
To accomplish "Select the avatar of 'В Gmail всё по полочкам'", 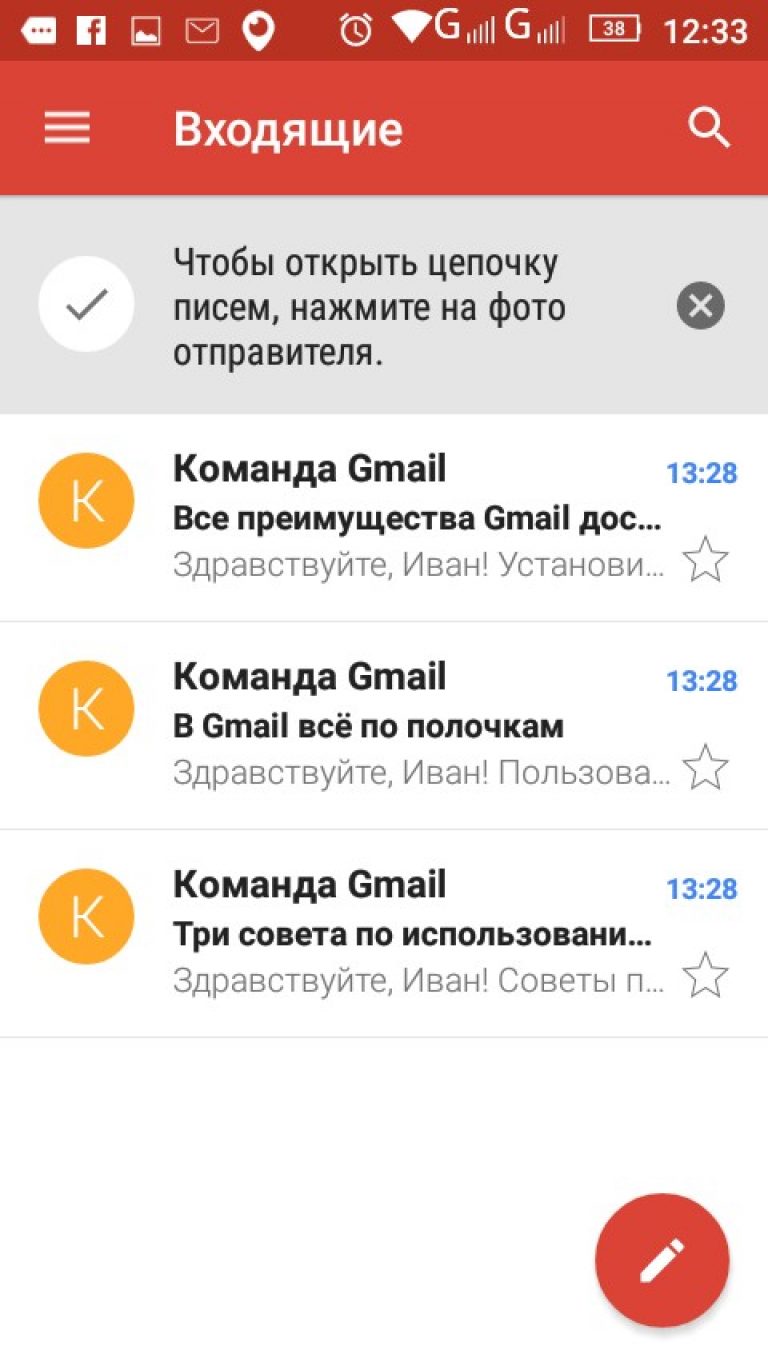I will (86, 708).
